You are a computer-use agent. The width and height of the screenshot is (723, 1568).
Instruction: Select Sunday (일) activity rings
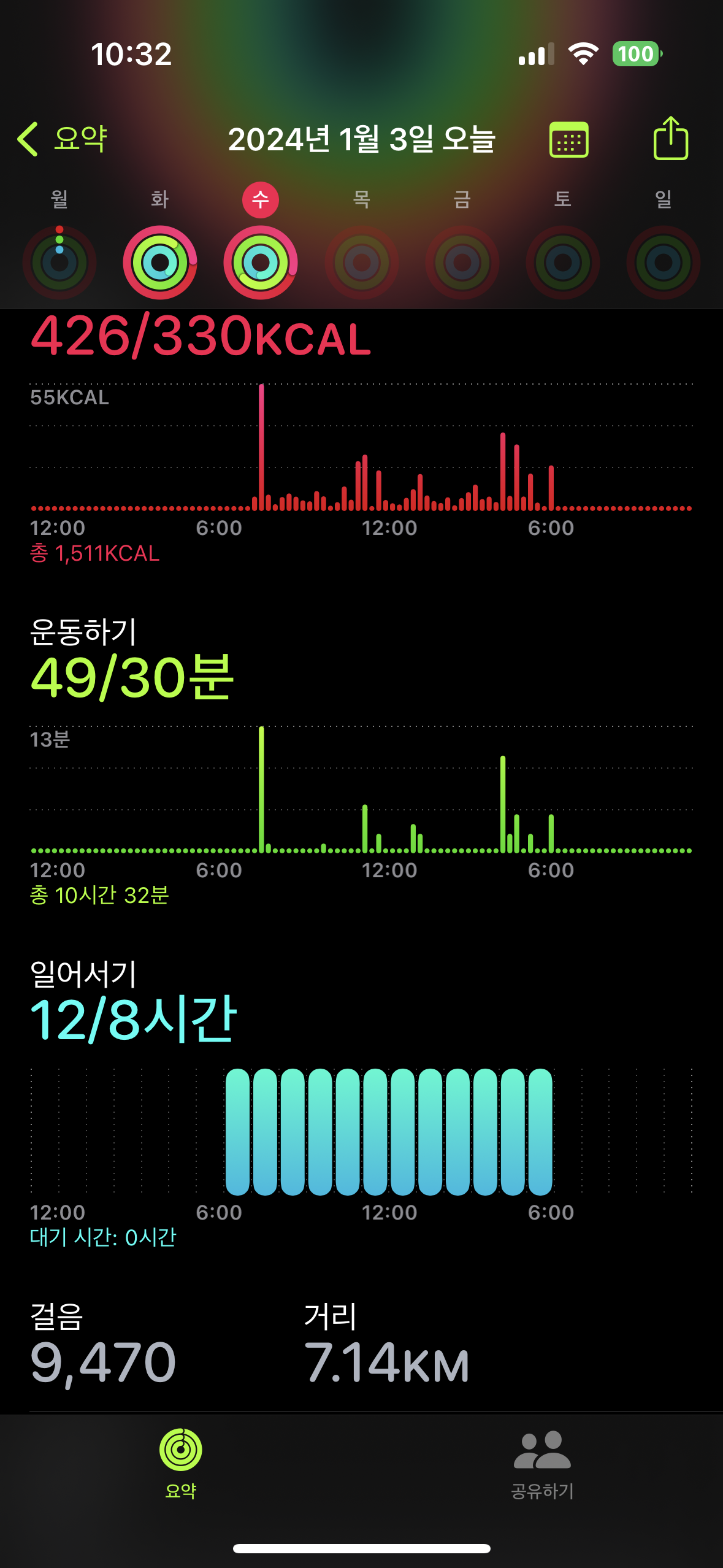664,262
